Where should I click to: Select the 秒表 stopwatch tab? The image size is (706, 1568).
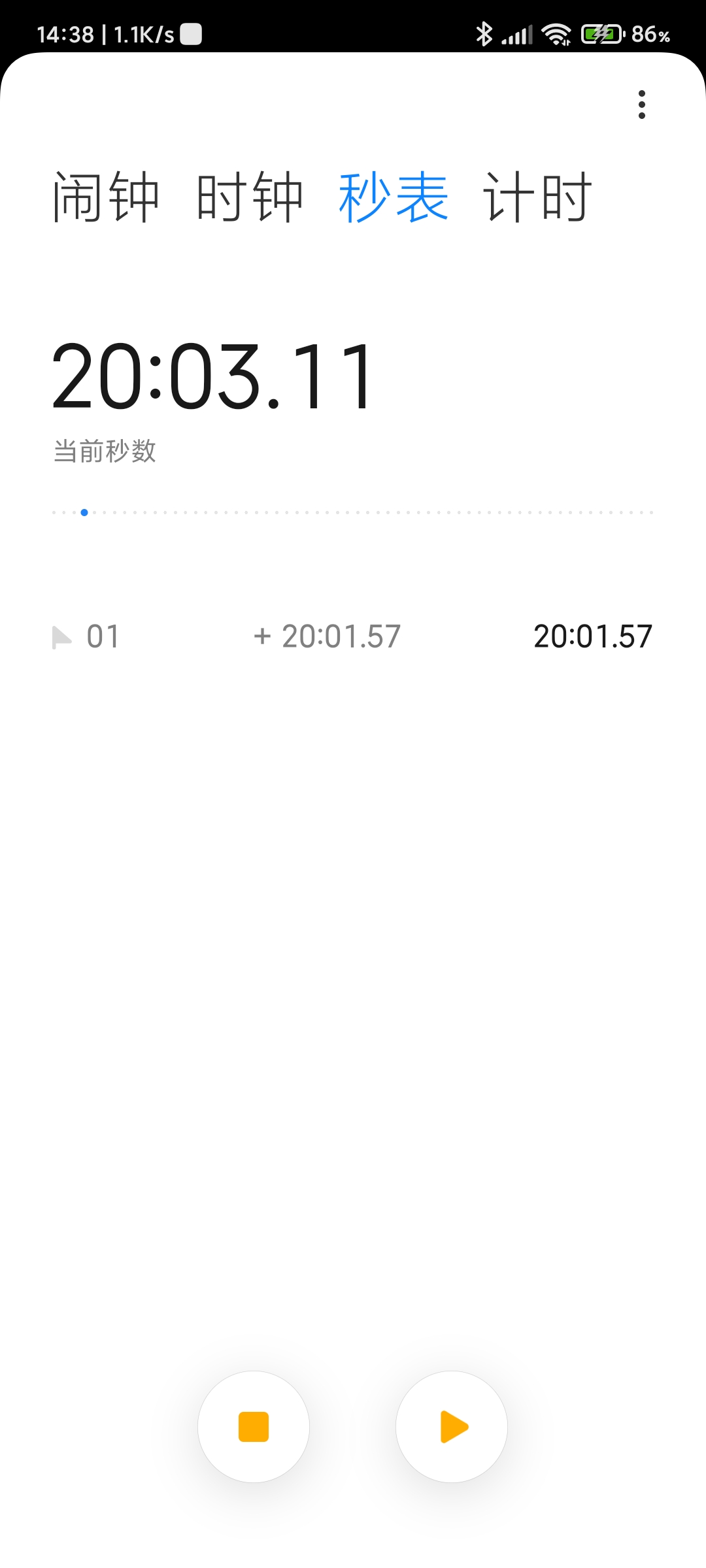[394, 197]
